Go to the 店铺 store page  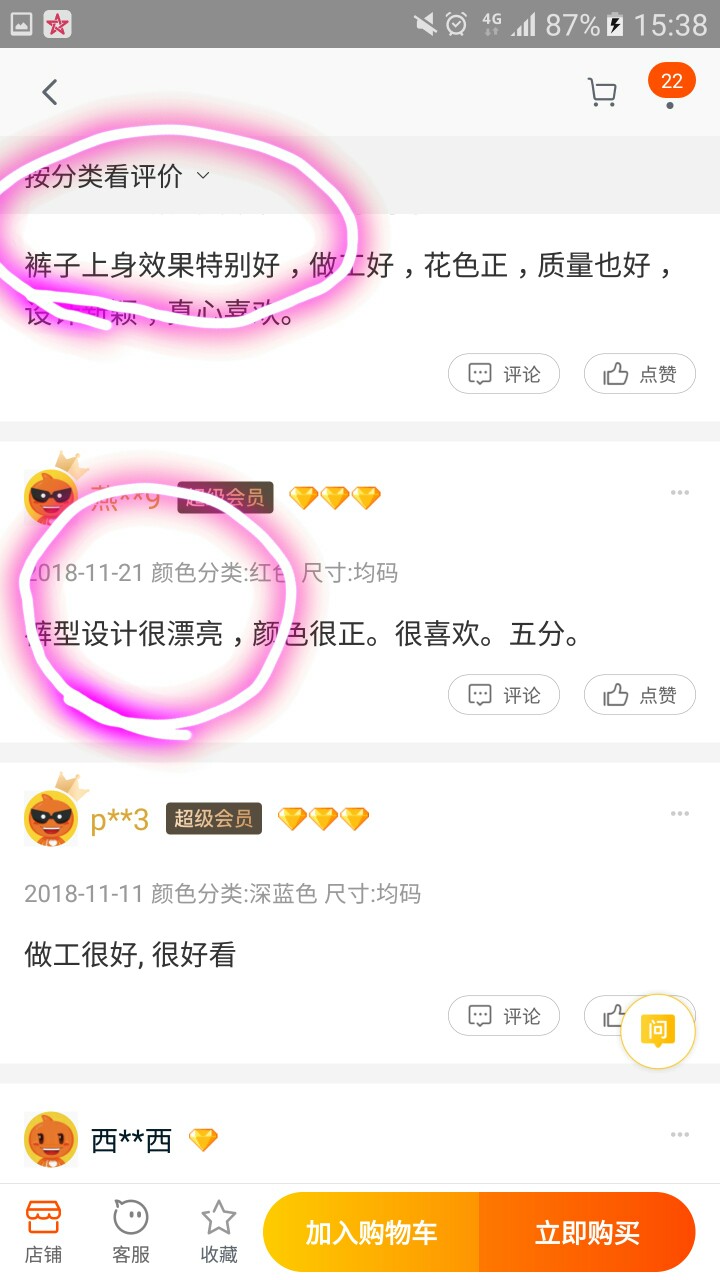(x=43, y=1232)
